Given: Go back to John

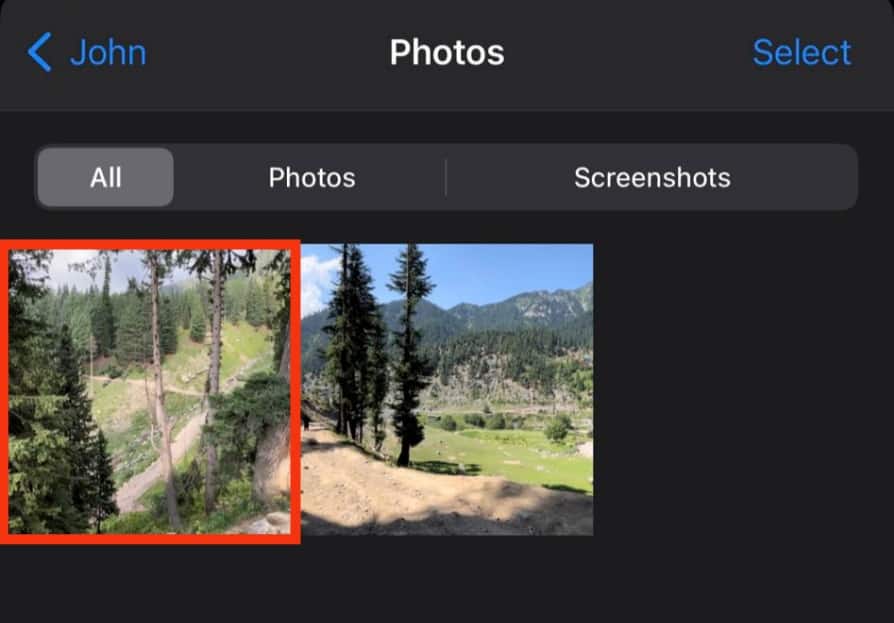Looking at the screenshot, I should point(88,52).
